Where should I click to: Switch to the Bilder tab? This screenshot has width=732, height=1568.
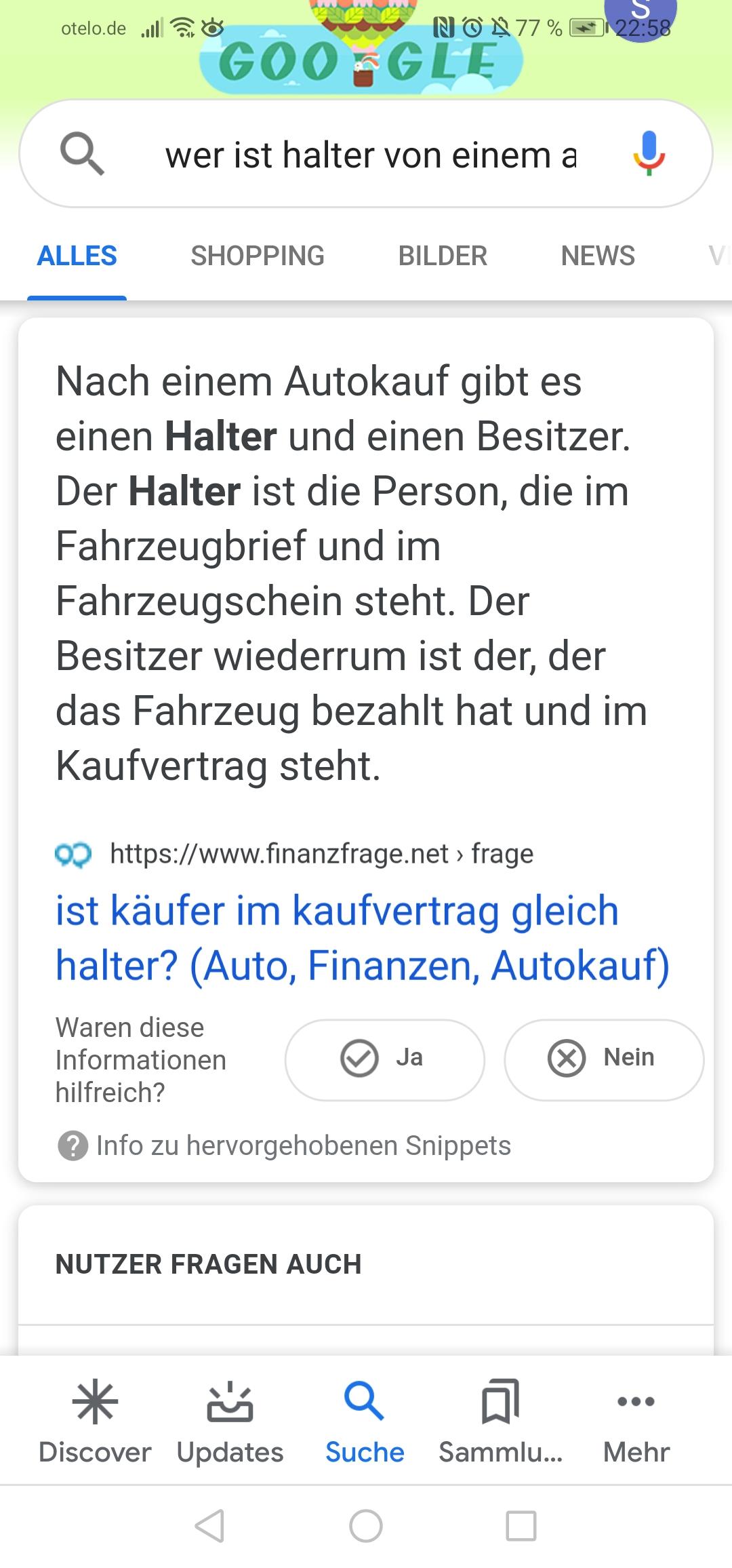[443, 256]
